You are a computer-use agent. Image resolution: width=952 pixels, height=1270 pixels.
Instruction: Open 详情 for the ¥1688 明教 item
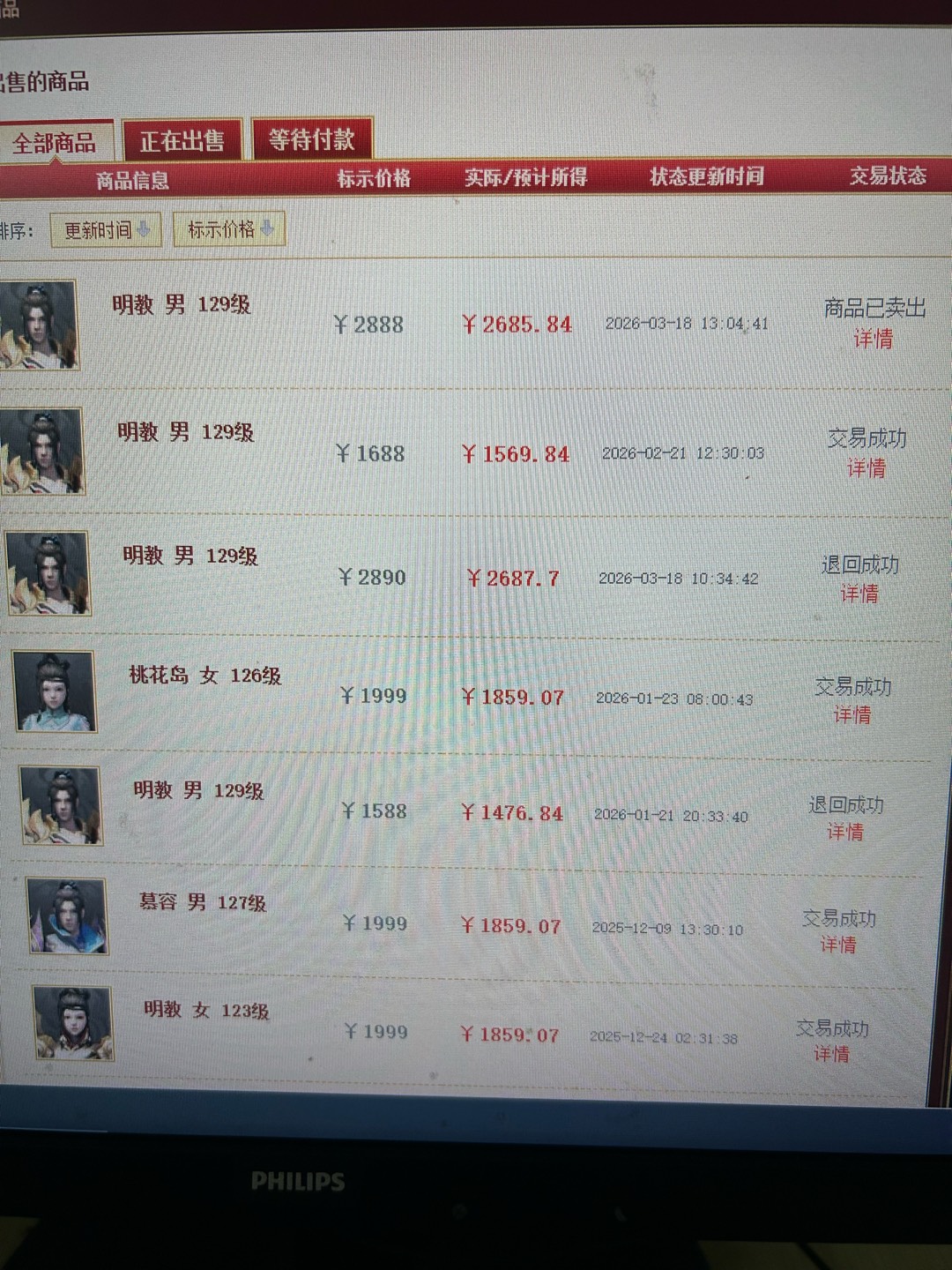[x=866, y=468]
